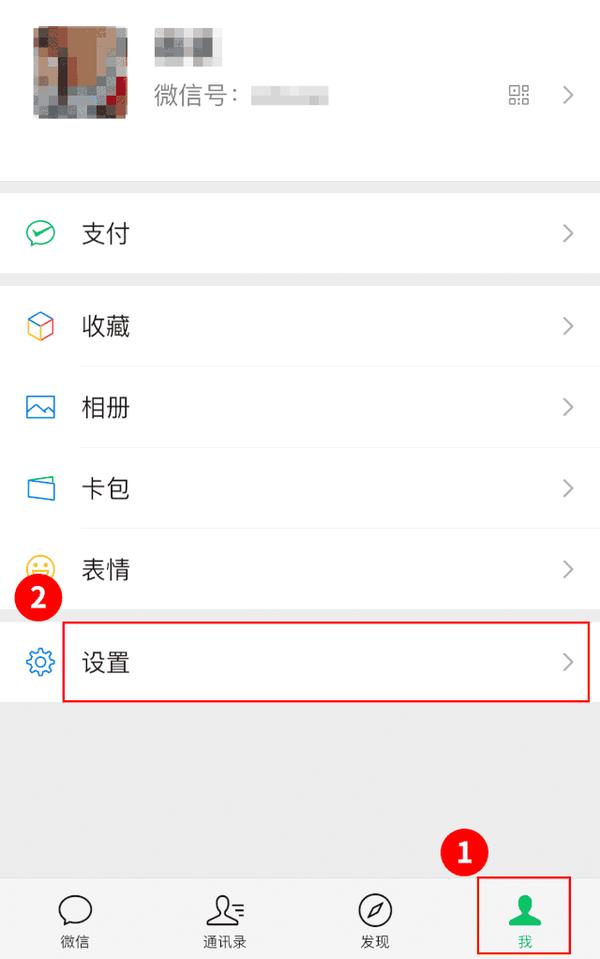Open 卡包 (Cards)
600x959 pixels.
click(300, 488)
